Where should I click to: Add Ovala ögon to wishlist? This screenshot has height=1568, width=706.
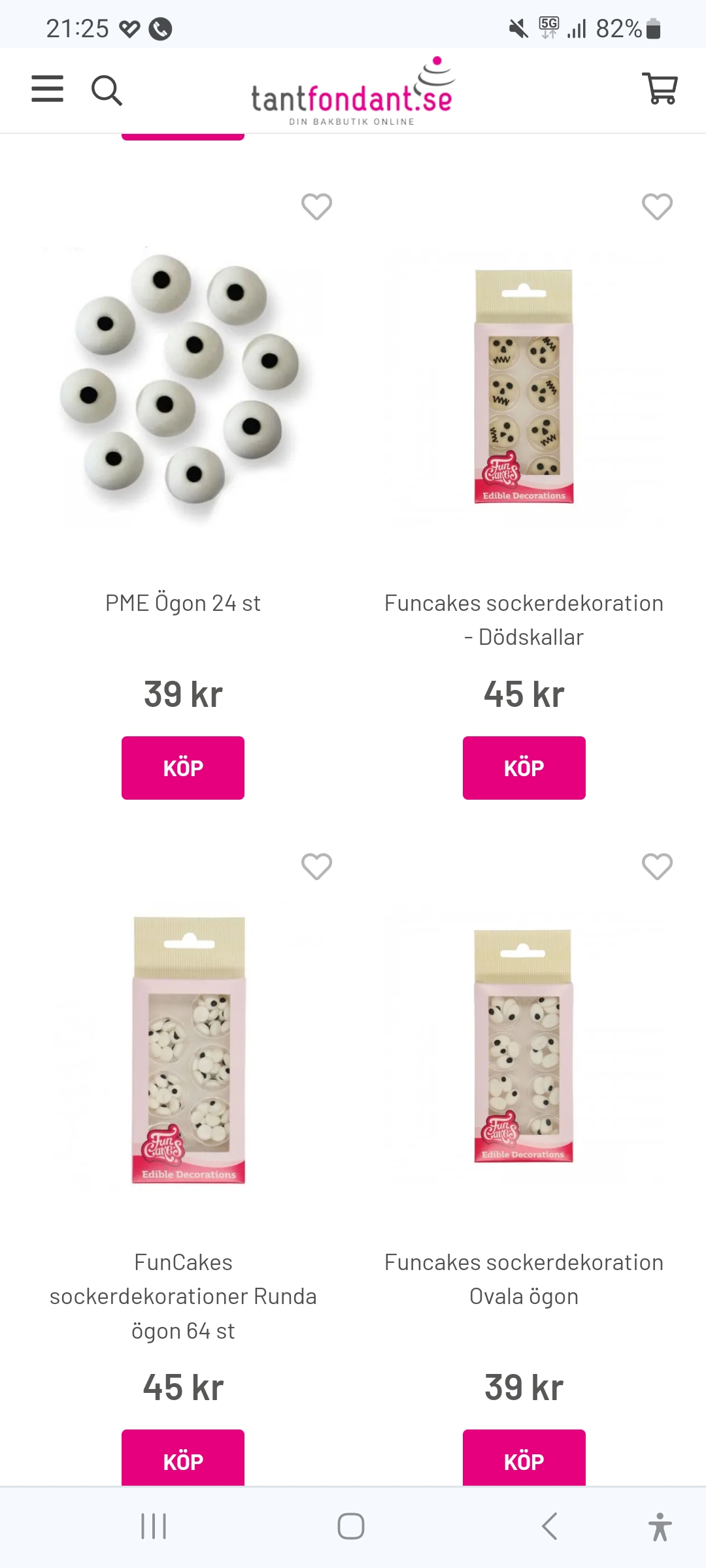(657, 867)
